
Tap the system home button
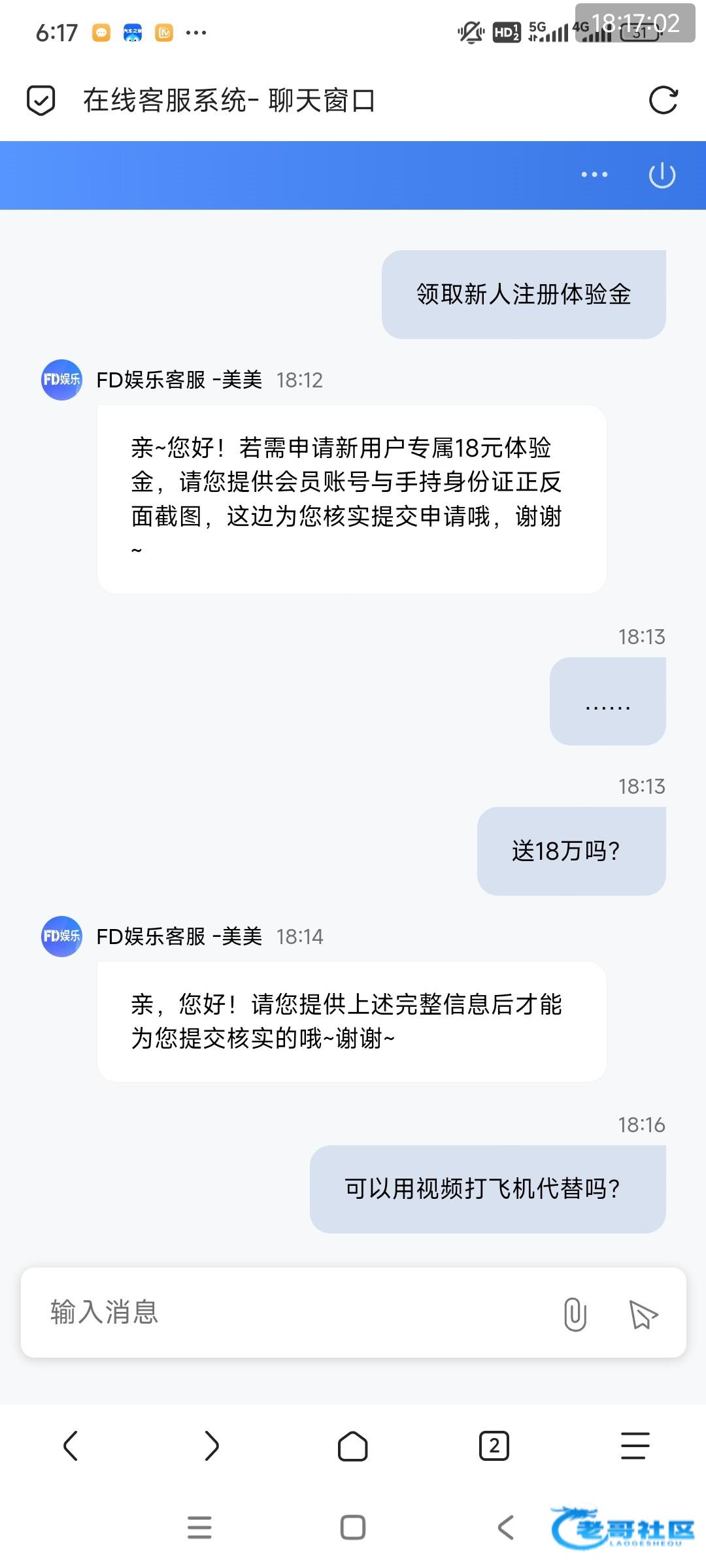point(353,1527)
